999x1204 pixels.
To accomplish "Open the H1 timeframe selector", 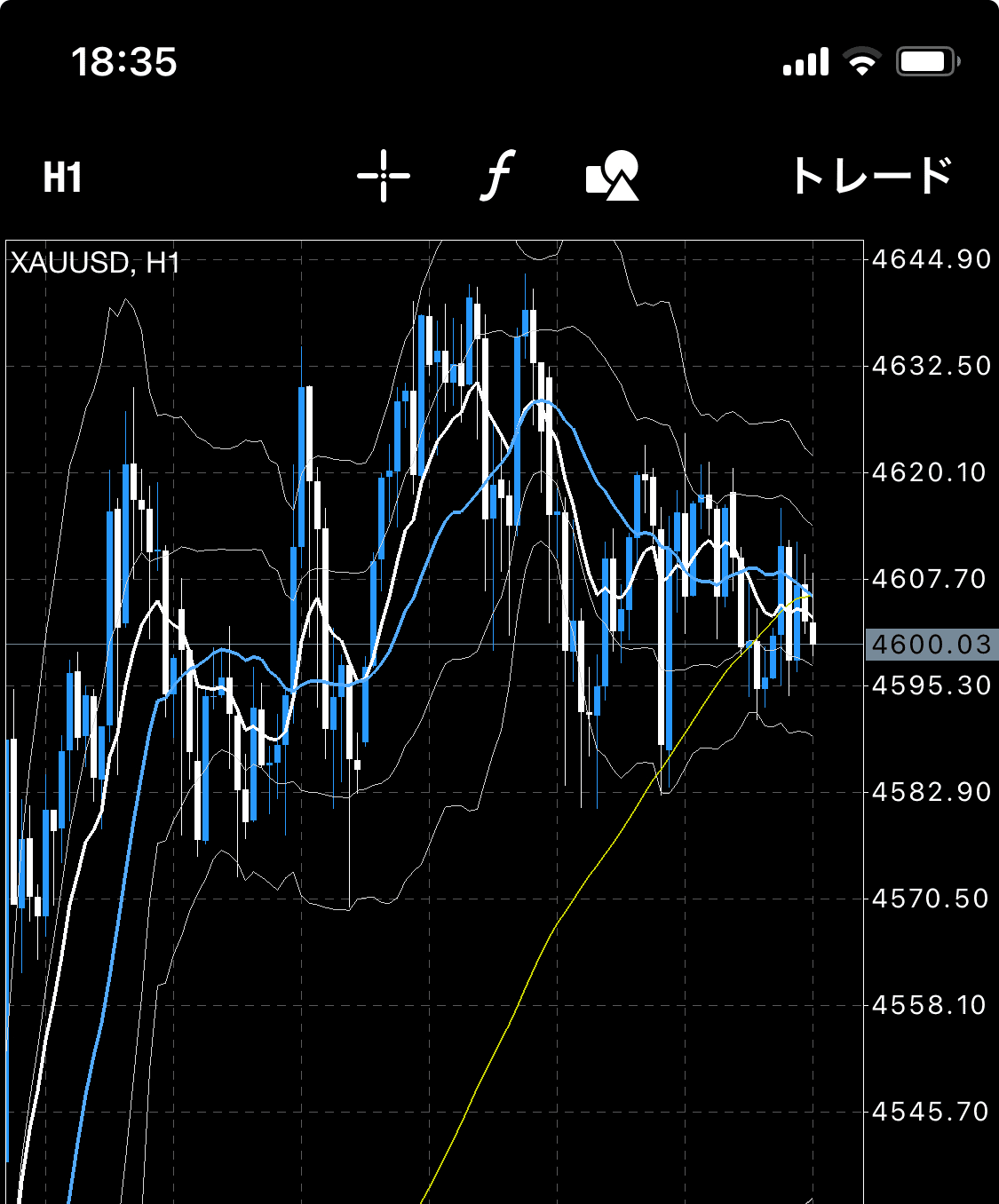I will tap(63, 177).
